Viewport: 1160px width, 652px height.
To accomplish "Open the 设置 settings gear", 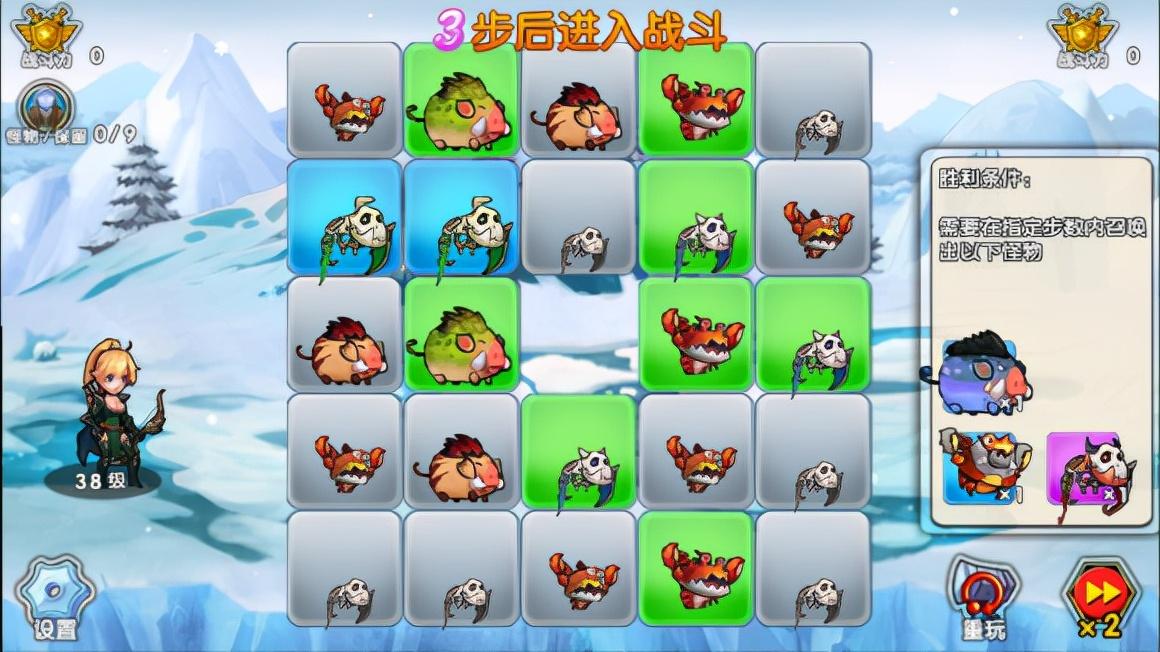I will tap(53, 597).
